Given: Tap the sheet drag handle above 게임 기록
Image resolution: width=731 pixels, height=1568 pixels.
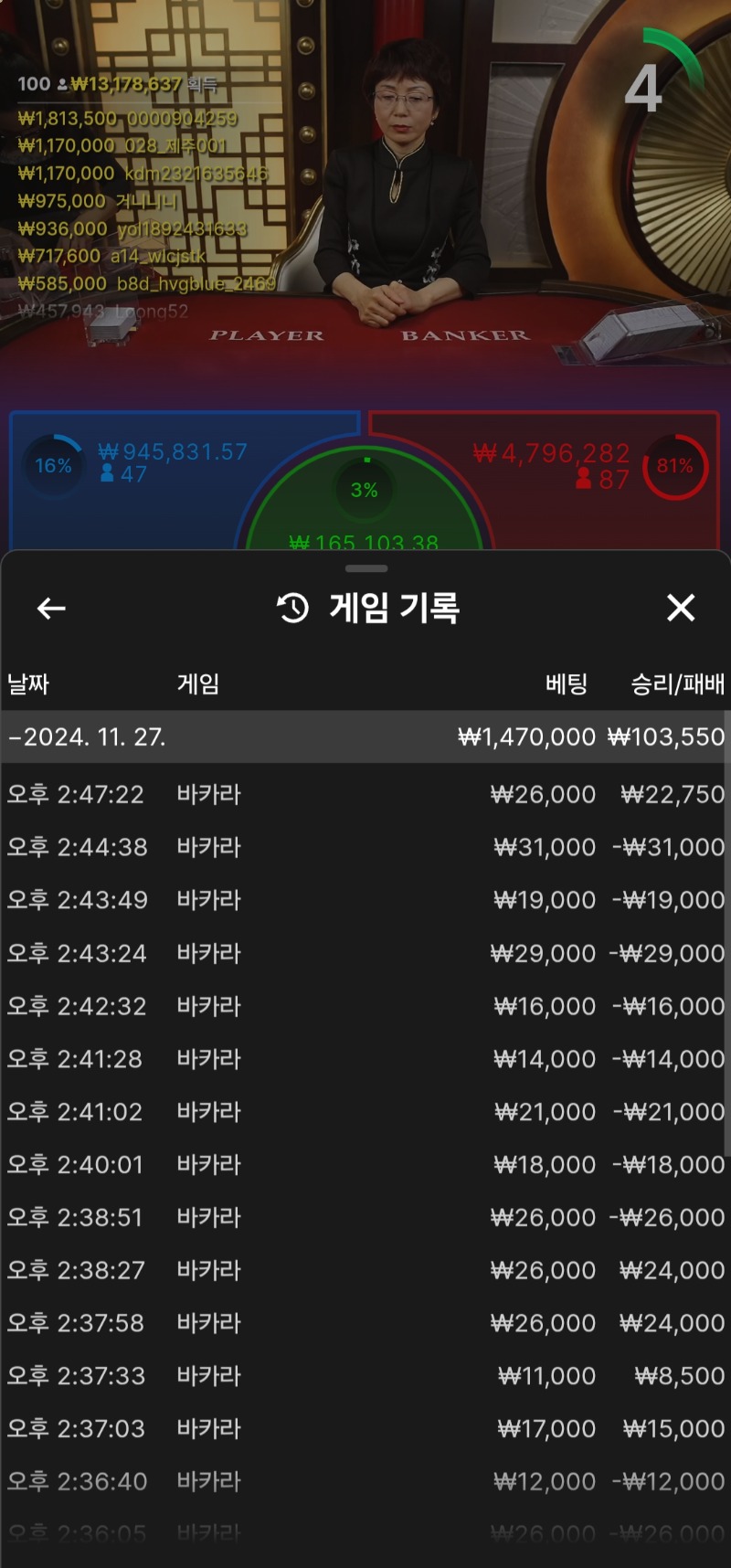Looking at the screenshot, I should coord(366,568).
